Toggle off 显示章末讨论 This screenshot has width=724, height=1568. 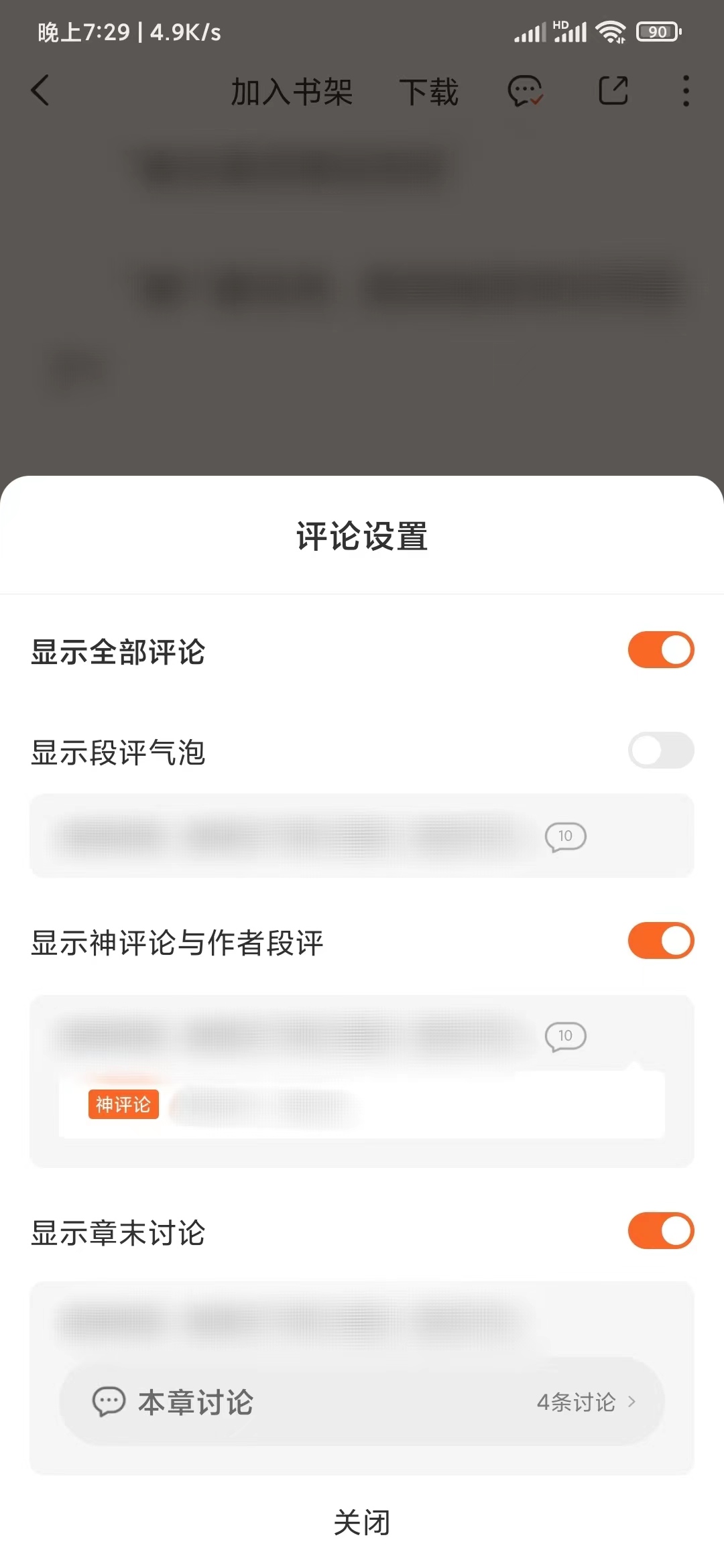point(660,1231)
